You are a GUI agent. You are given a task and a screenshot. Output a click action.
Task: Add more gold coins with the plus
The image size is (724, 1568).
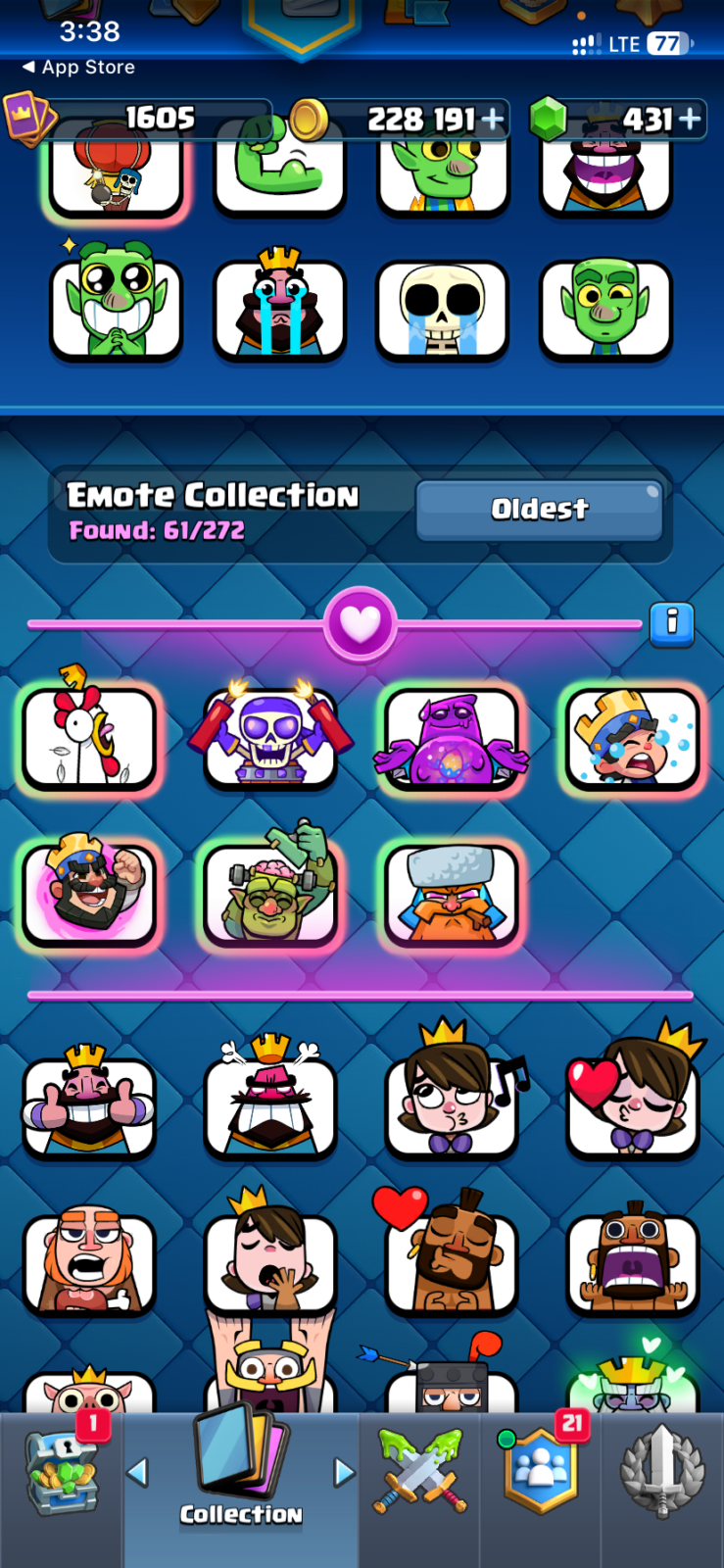point(493,120)
